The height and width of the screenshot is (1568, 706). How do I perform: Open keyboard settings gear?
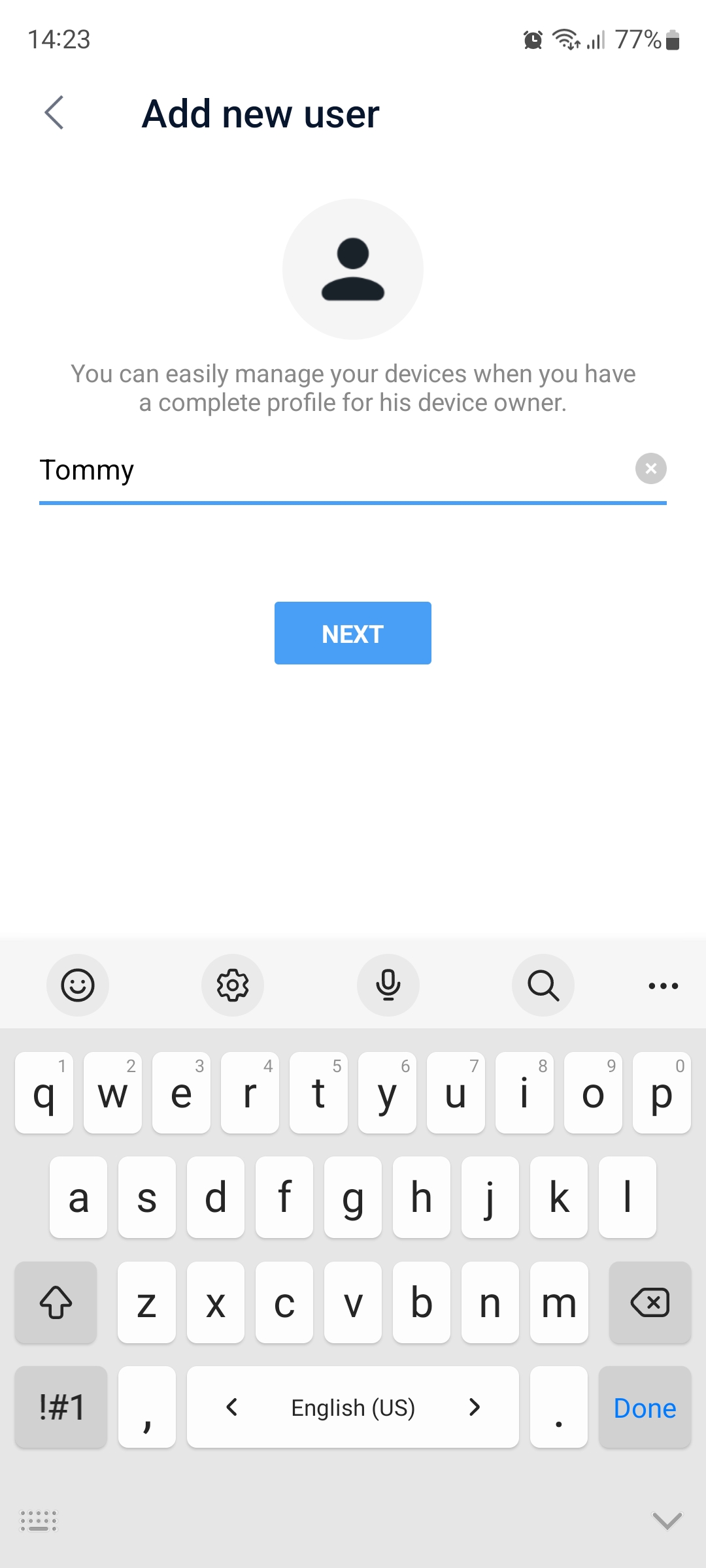(233, 985)
